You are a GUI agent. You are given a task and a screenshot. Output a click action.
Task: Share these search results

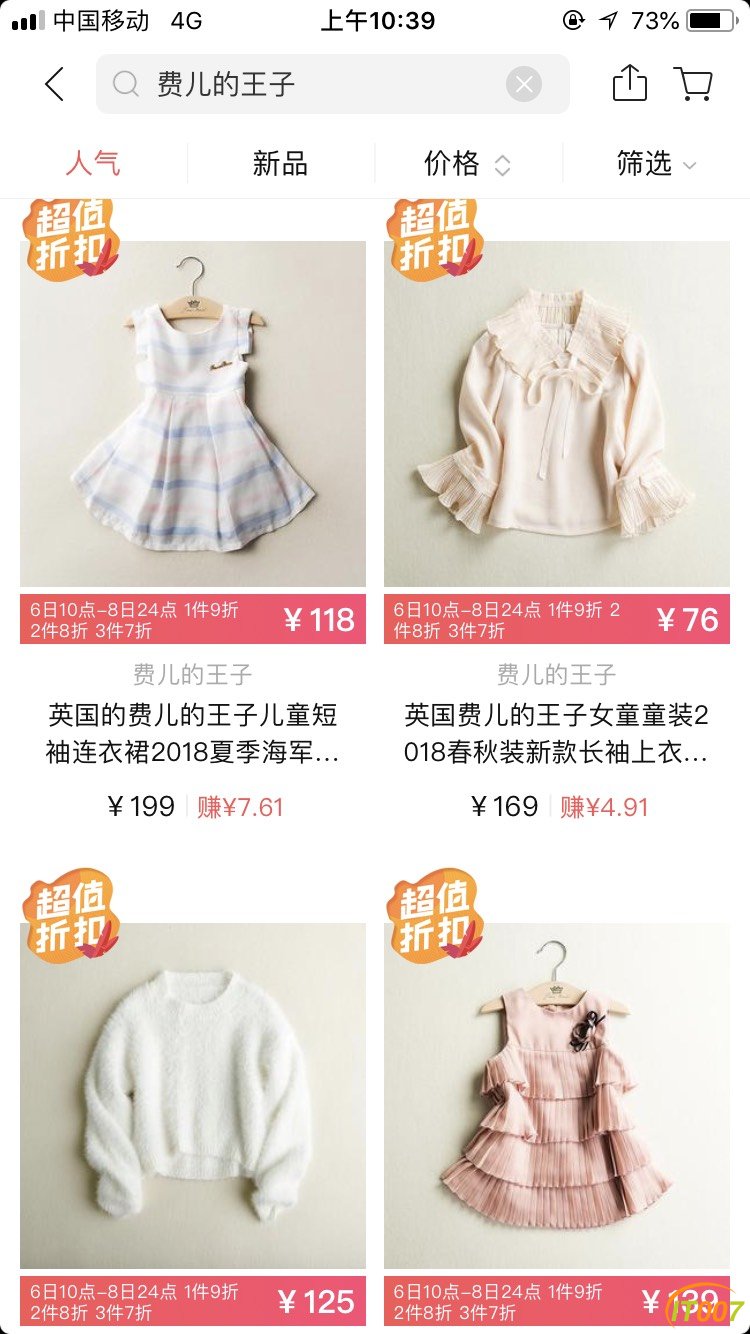tap(629, 84)
